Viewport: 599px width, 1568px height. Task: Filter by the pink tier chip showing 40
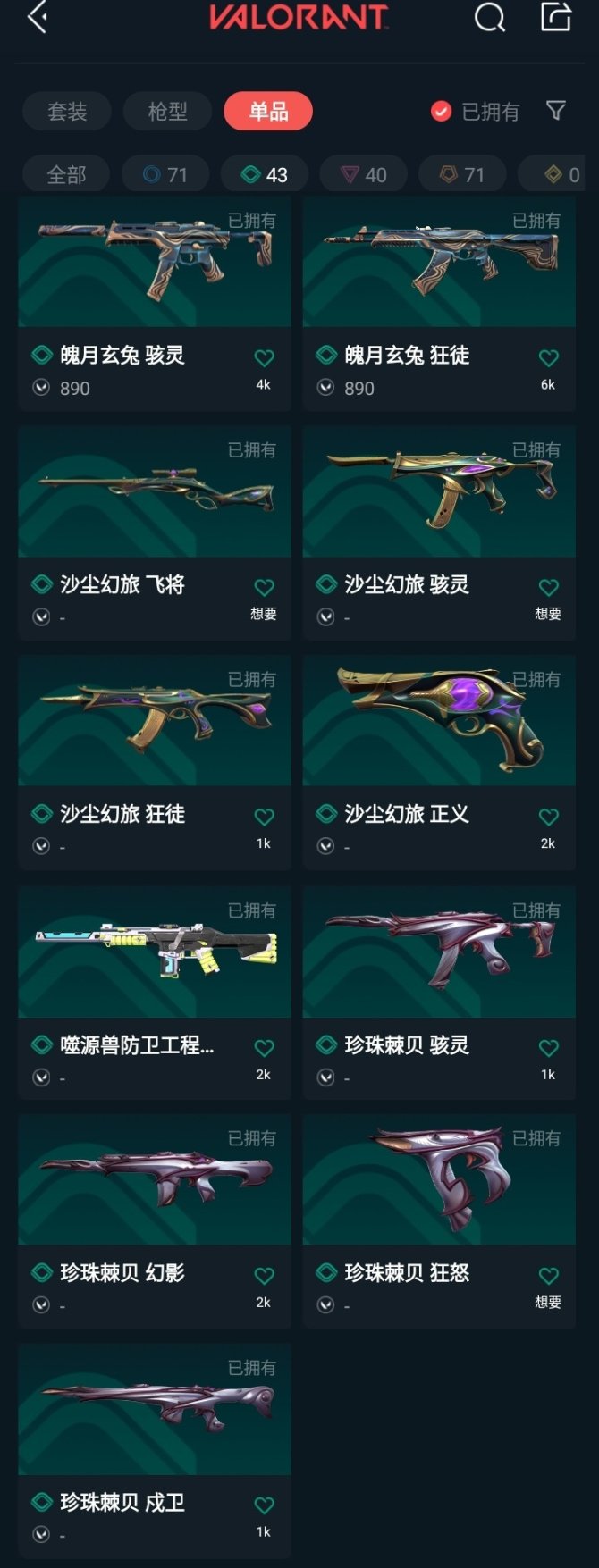click(364, 174)
